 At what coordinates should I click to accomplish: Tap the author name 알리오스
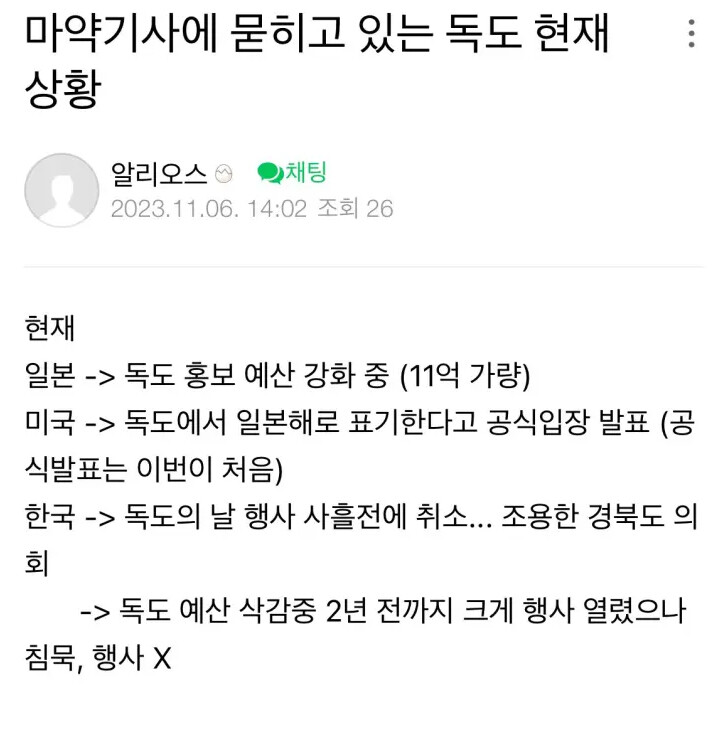[x=159, y=174]
